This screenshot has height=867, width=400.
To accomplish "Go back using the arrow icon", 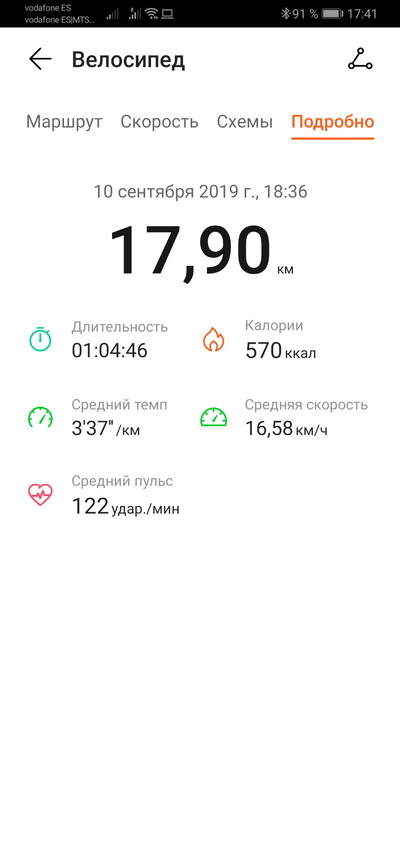I will [40, 59].
